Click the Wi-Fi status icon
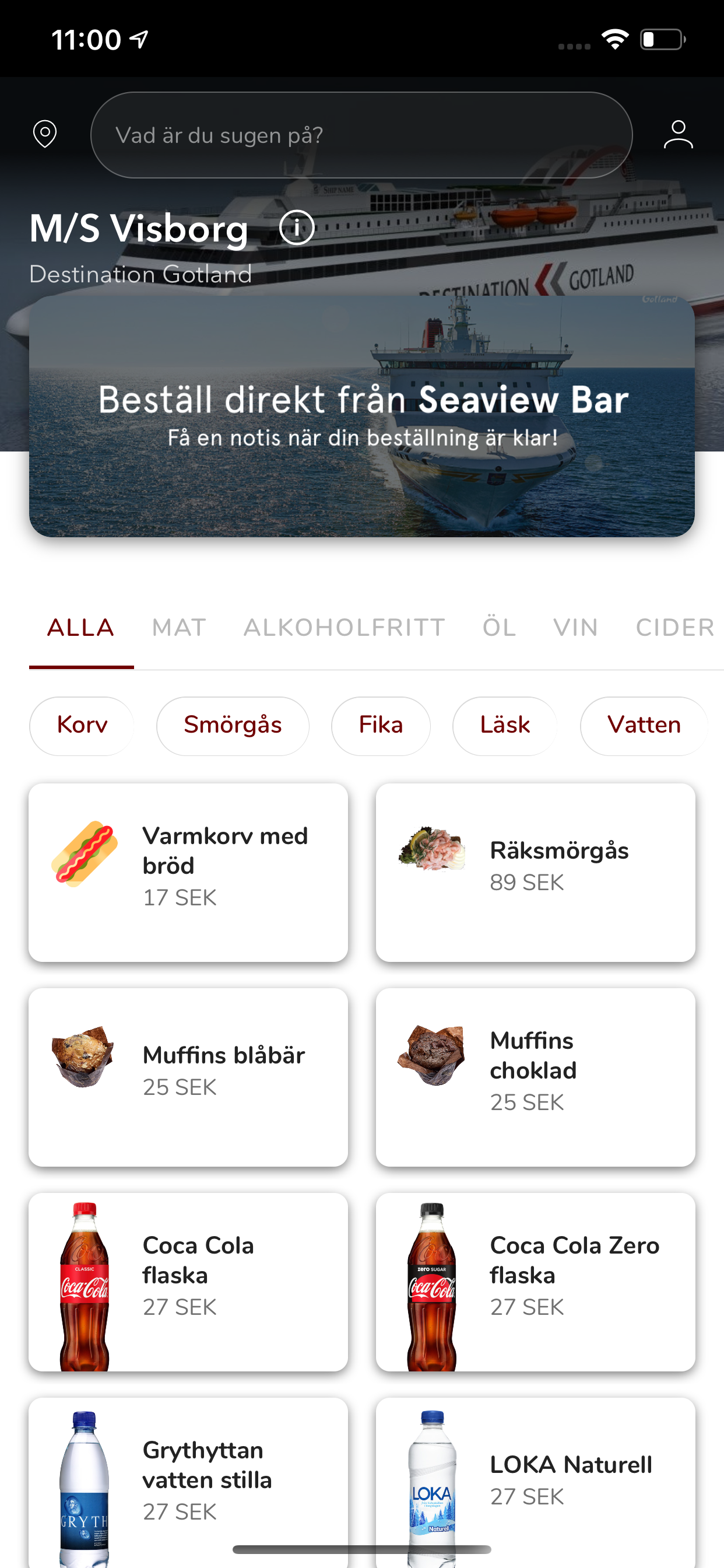The height and width of the screenshot is (1568, 724). [x=613, y=38]
